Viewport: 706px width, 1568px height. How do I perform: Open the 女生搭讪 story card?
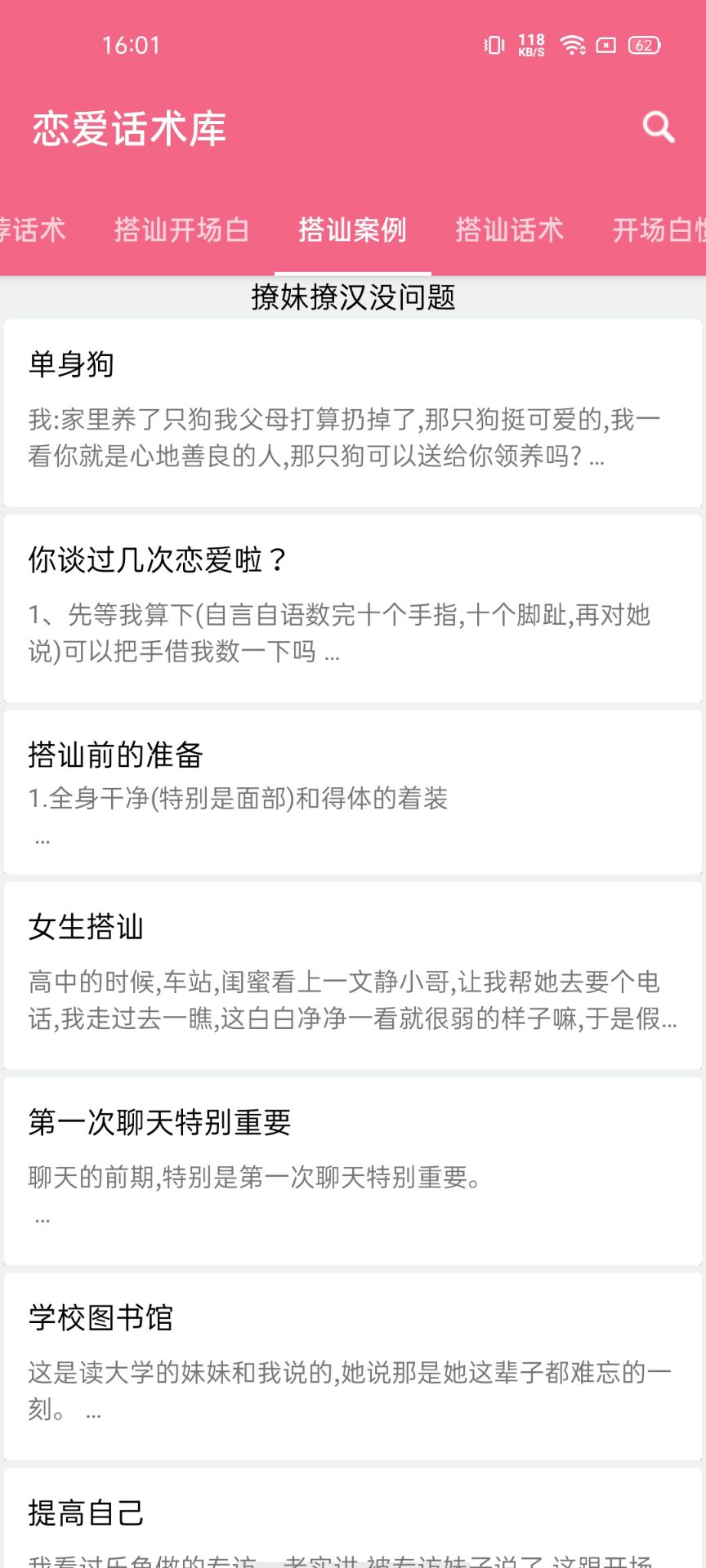pos(353,976)
